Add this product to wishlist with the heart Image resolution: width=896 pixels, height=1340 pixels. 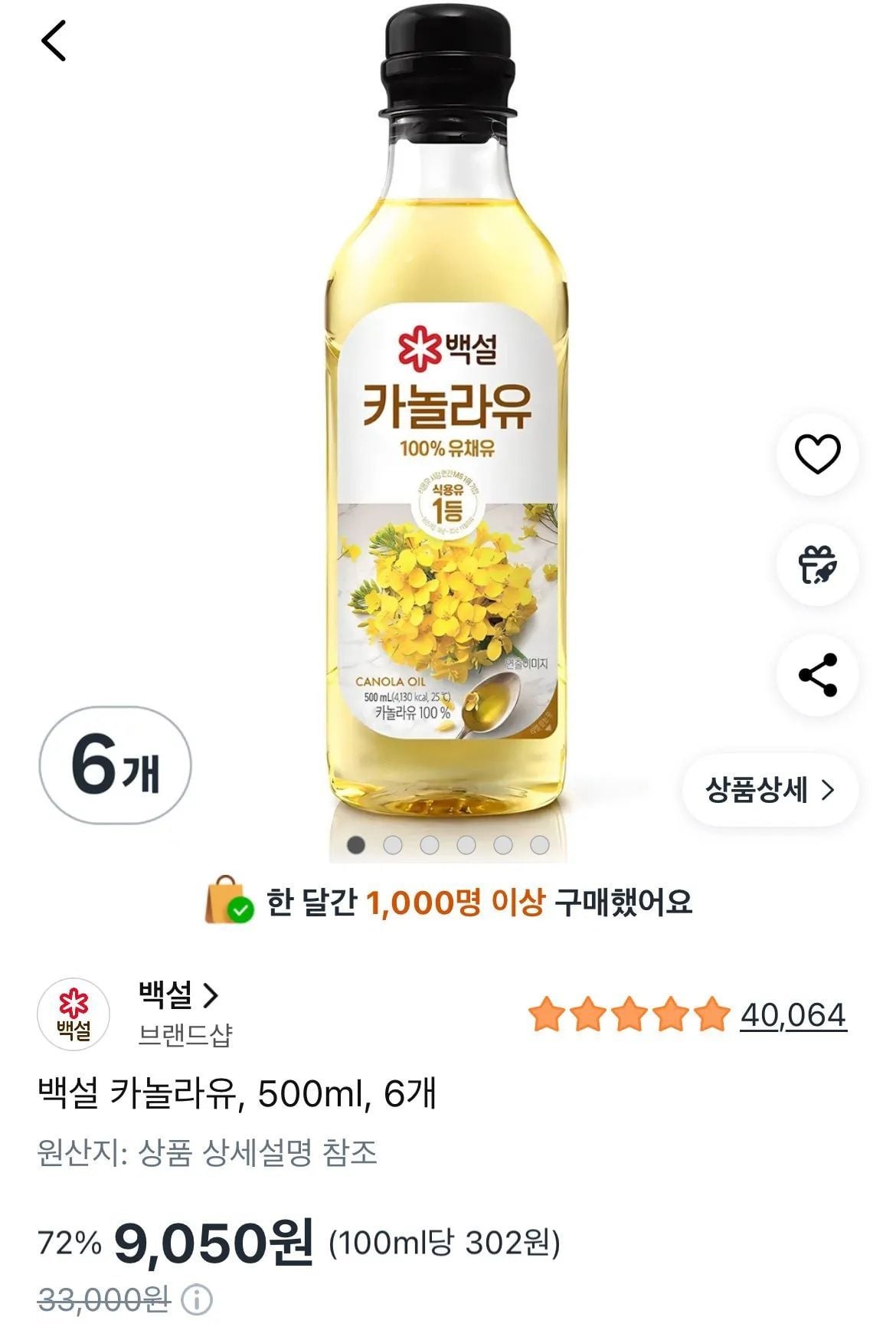pyautogui.click(x=817, y=454)
